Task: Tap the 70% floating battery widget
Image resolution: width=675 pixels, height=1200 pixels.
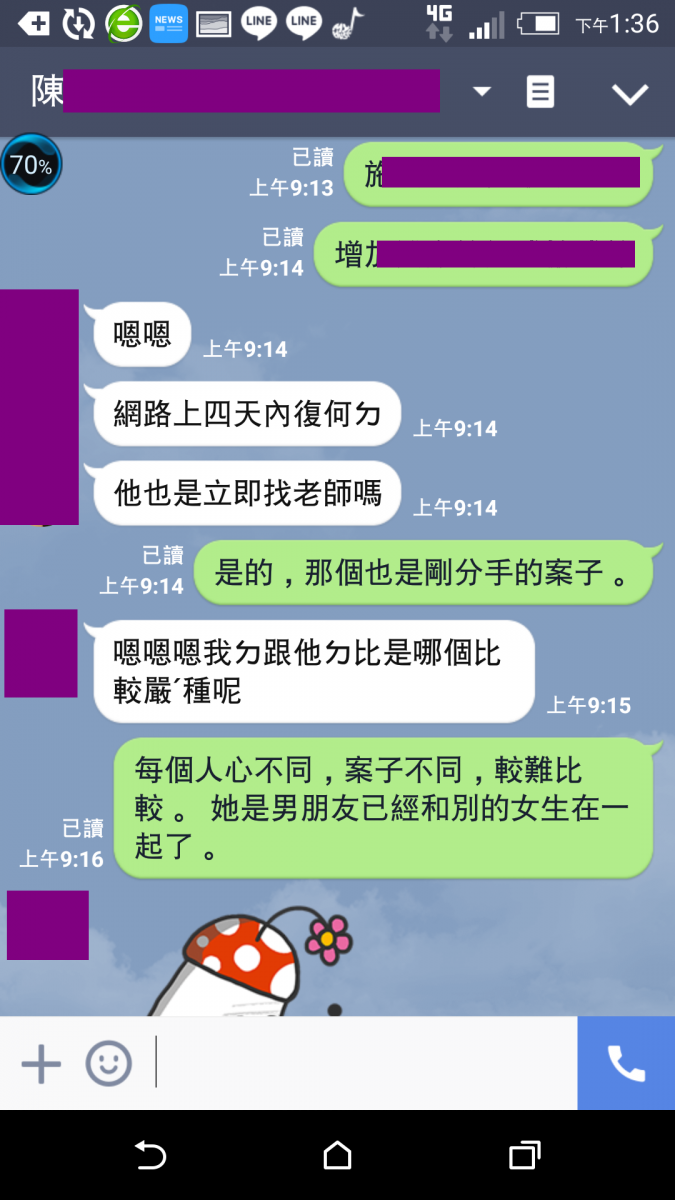Action: [x=31, y=165]
